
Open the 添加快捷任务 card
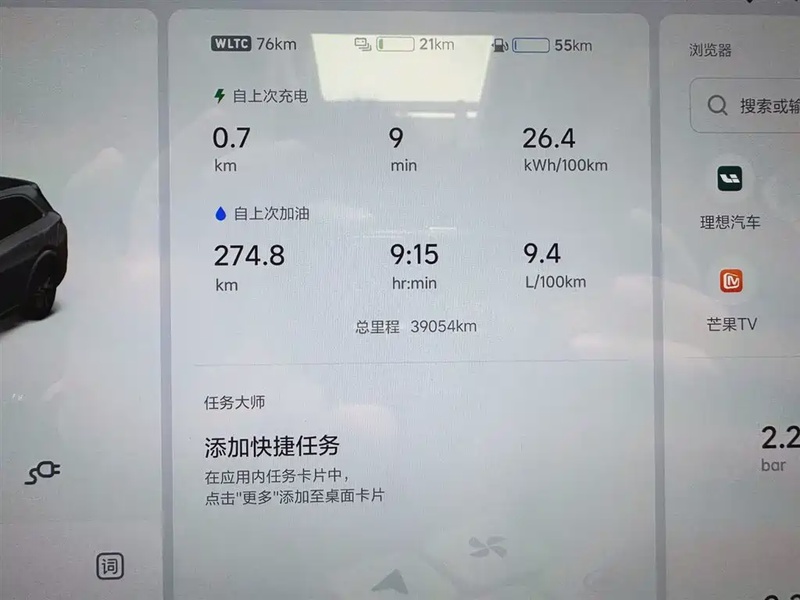(272, 446)
